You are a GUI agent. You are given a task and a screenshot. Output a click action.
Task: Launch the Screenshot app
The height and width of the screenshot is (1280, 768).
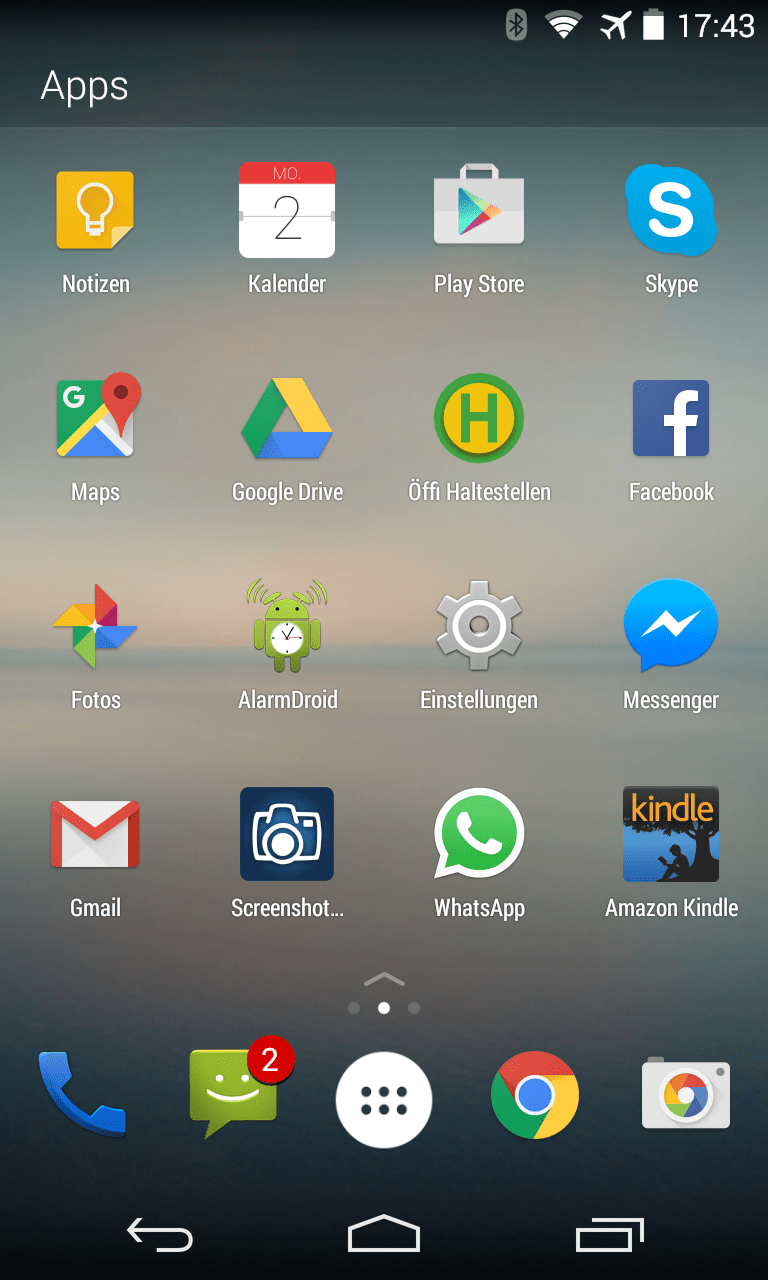(x=287, y=834)
